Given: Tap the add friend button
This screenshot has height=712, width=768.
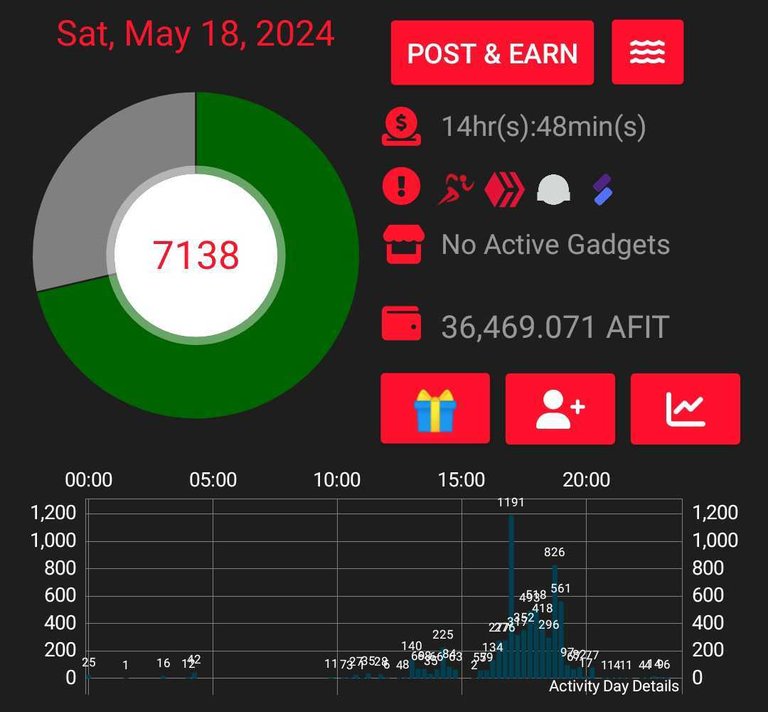Looking at the screenshot, I should (x=560, y=408).
